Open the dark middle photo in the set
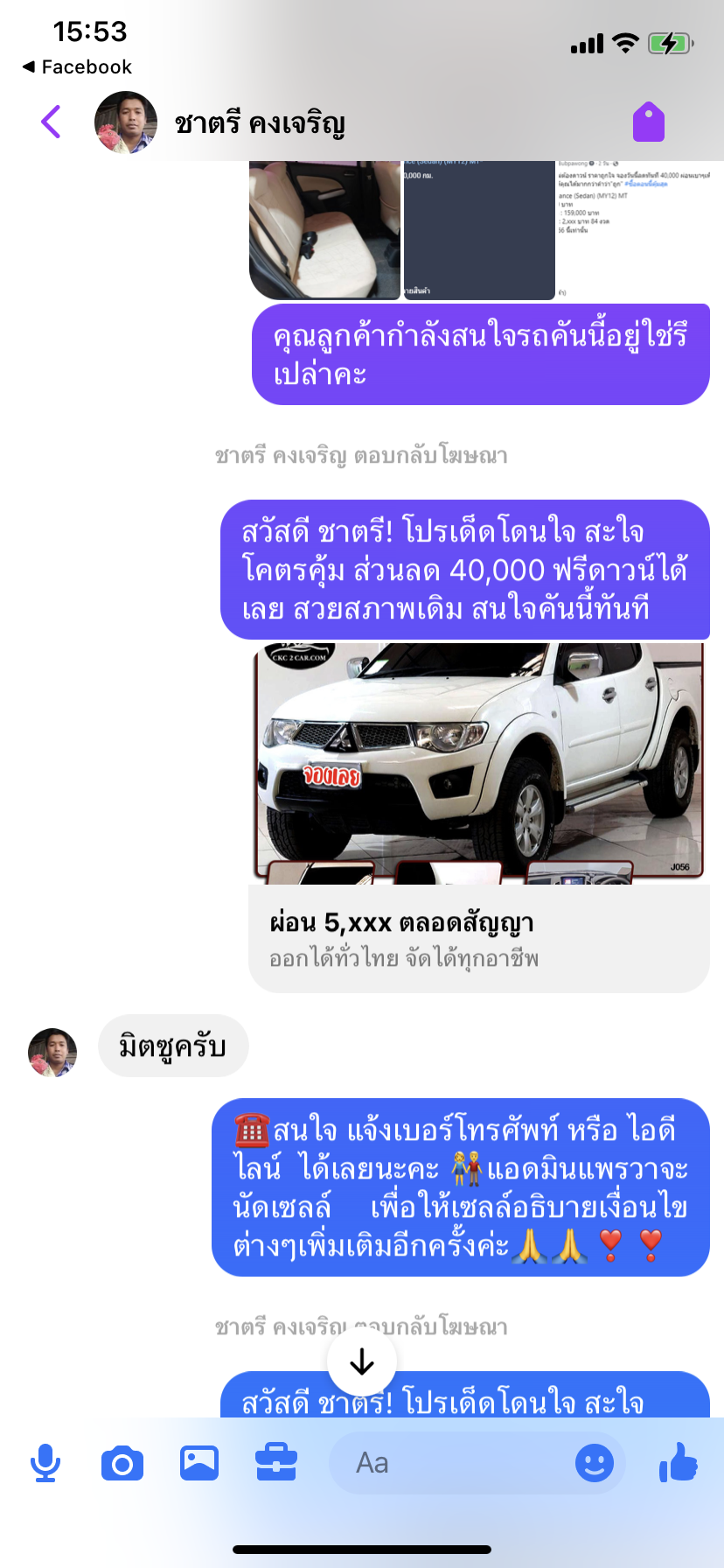This screenshot has width=724, height=1568. coord(479,230)
